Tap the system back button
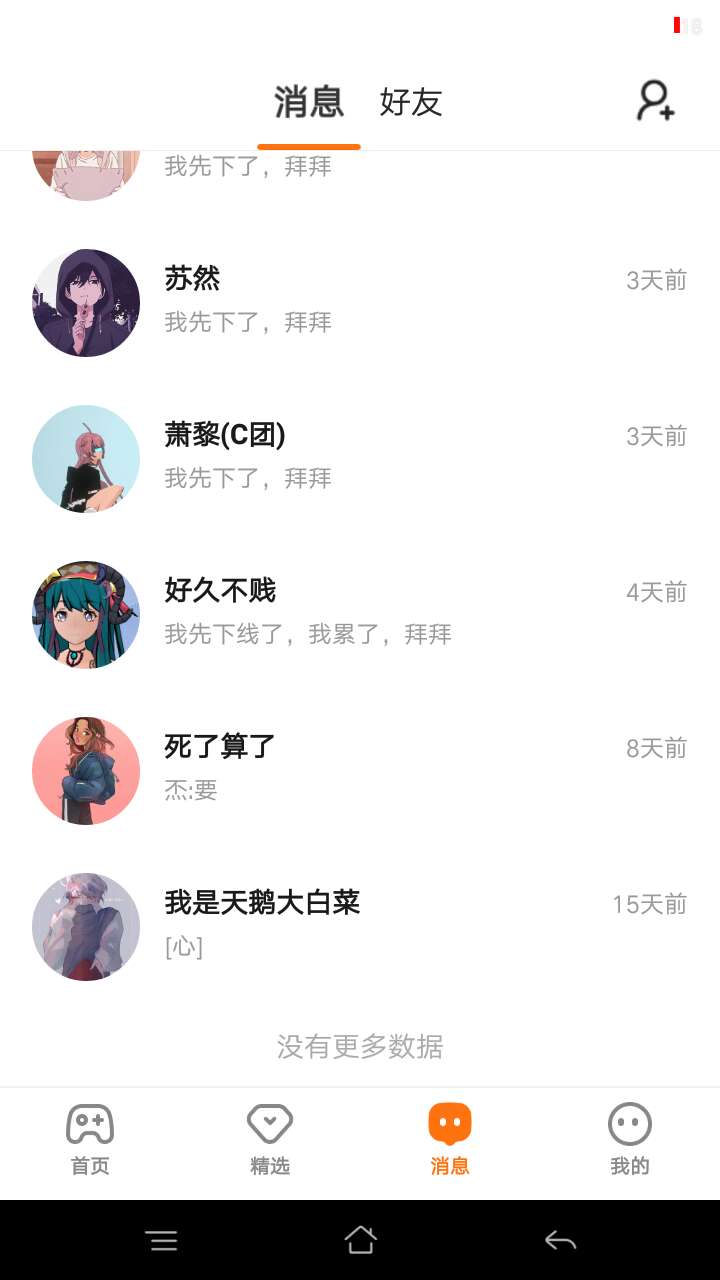The height and width of the screenshot is (1280, 720). [560, 1241]
